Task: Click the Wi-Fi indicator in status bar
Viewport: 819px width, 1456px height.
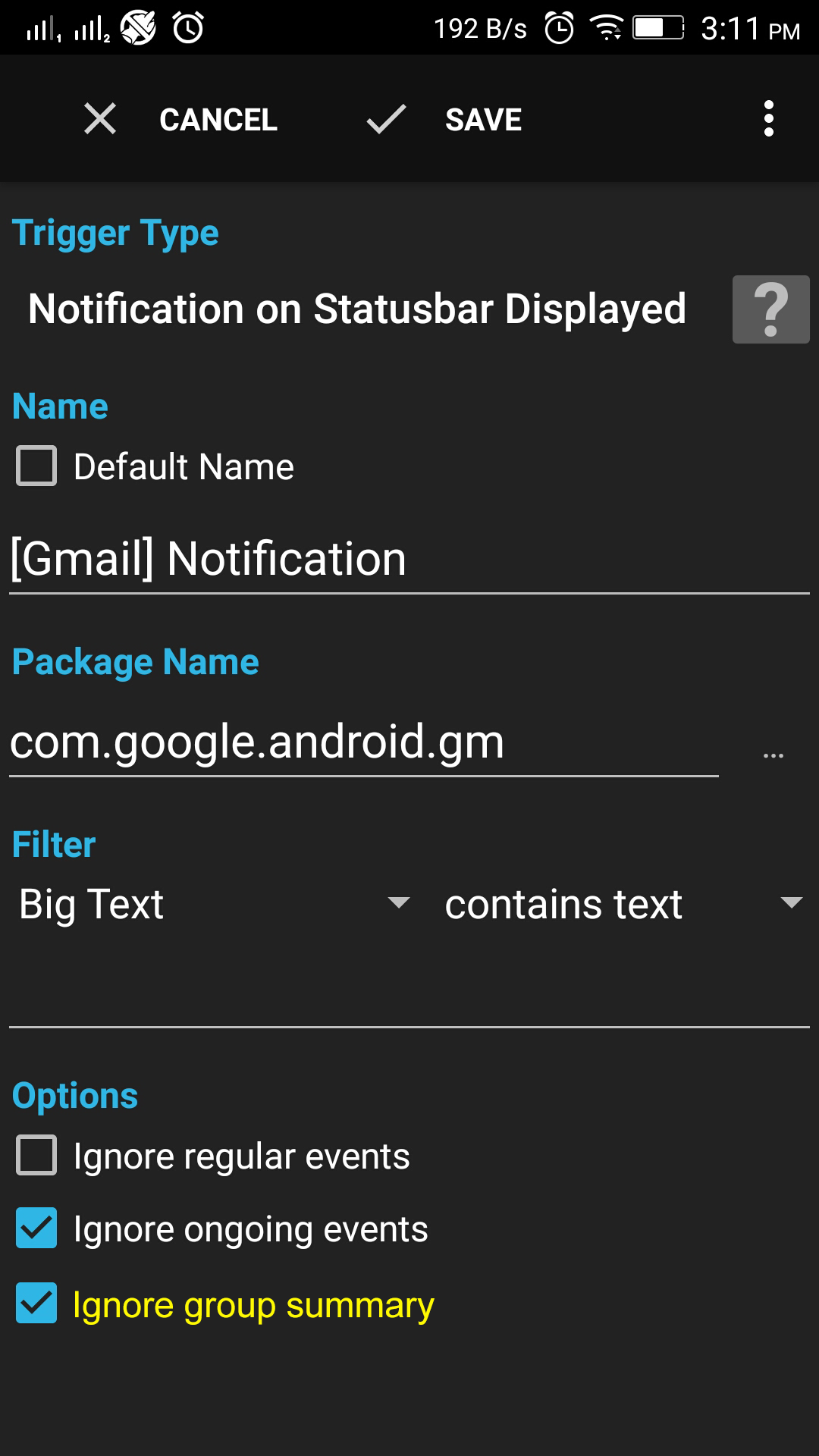Action: click(607, 27)
